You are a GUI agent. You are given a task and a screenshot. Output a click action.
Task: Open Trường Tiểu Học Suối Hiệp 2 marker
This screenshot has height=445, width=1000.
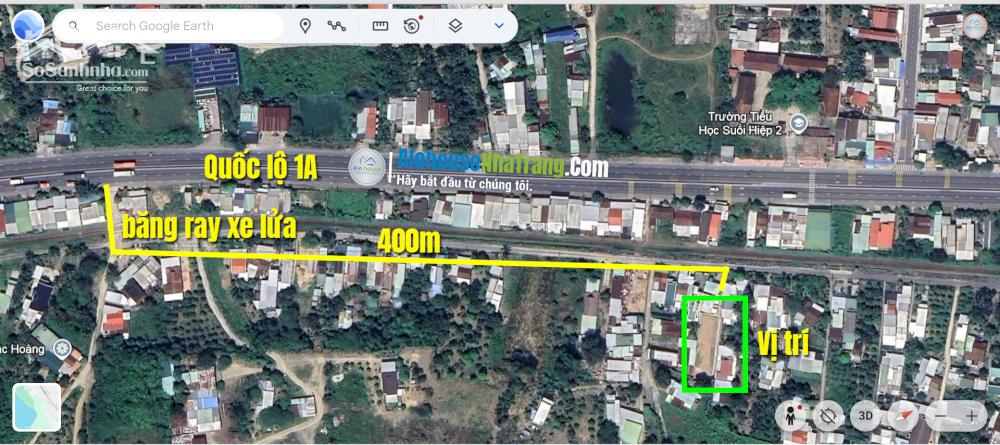(x=798, y=123)
